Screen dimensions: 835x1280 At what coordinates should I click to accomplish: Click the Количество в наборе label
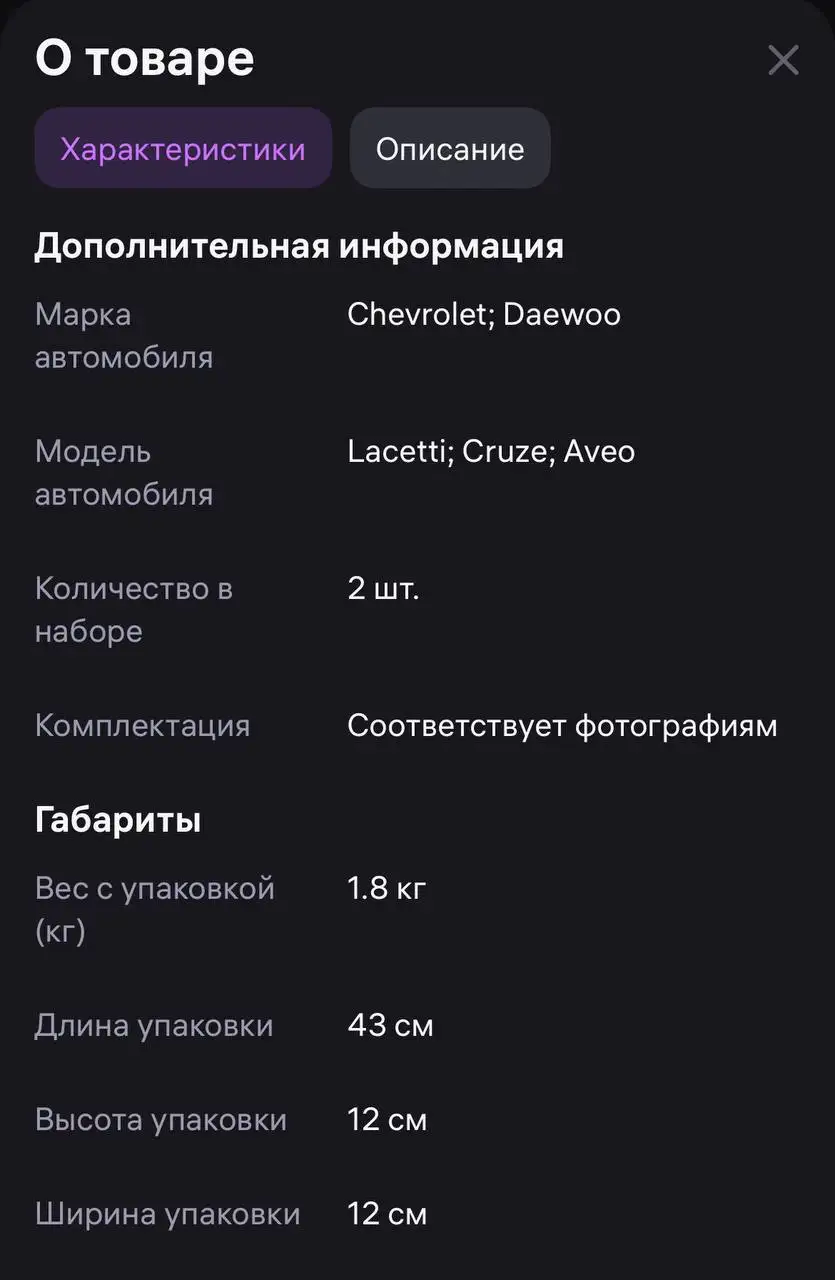click(x=134, y=609)
